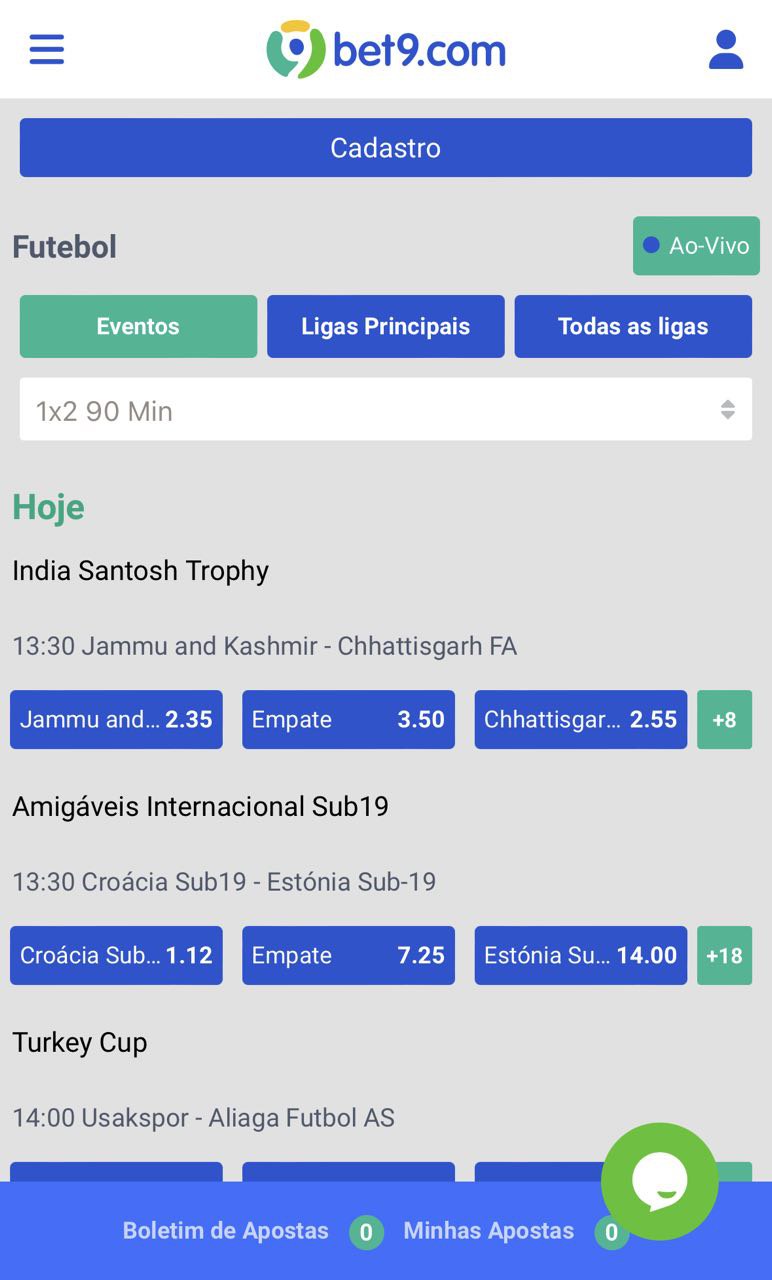
Task: Open the user account icon
Action: click(x=725, y=49)
